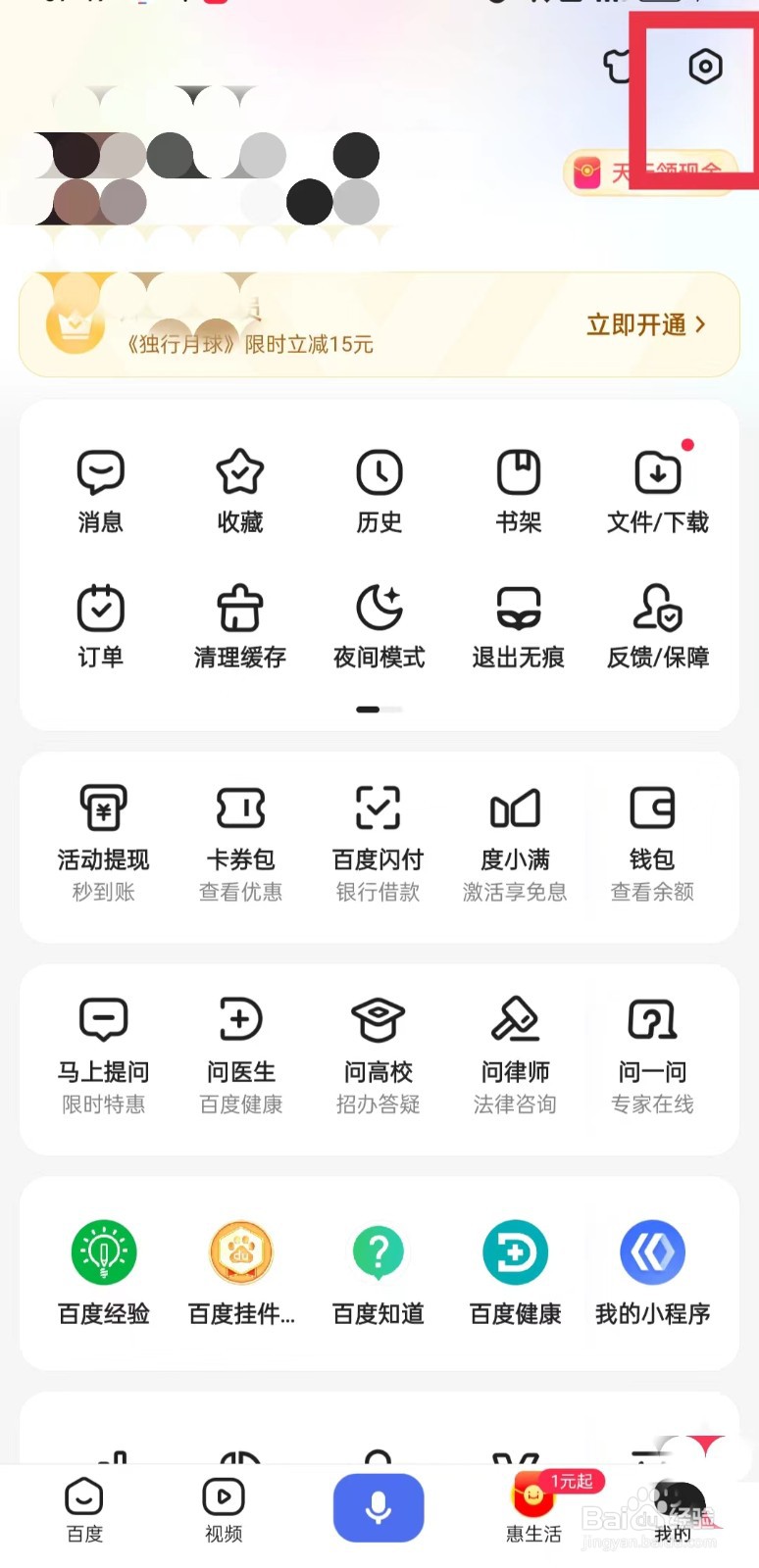This screenshot has height=1568, width=759.
Task: Open 文件/下载 downloads
Action: point(658,492)
